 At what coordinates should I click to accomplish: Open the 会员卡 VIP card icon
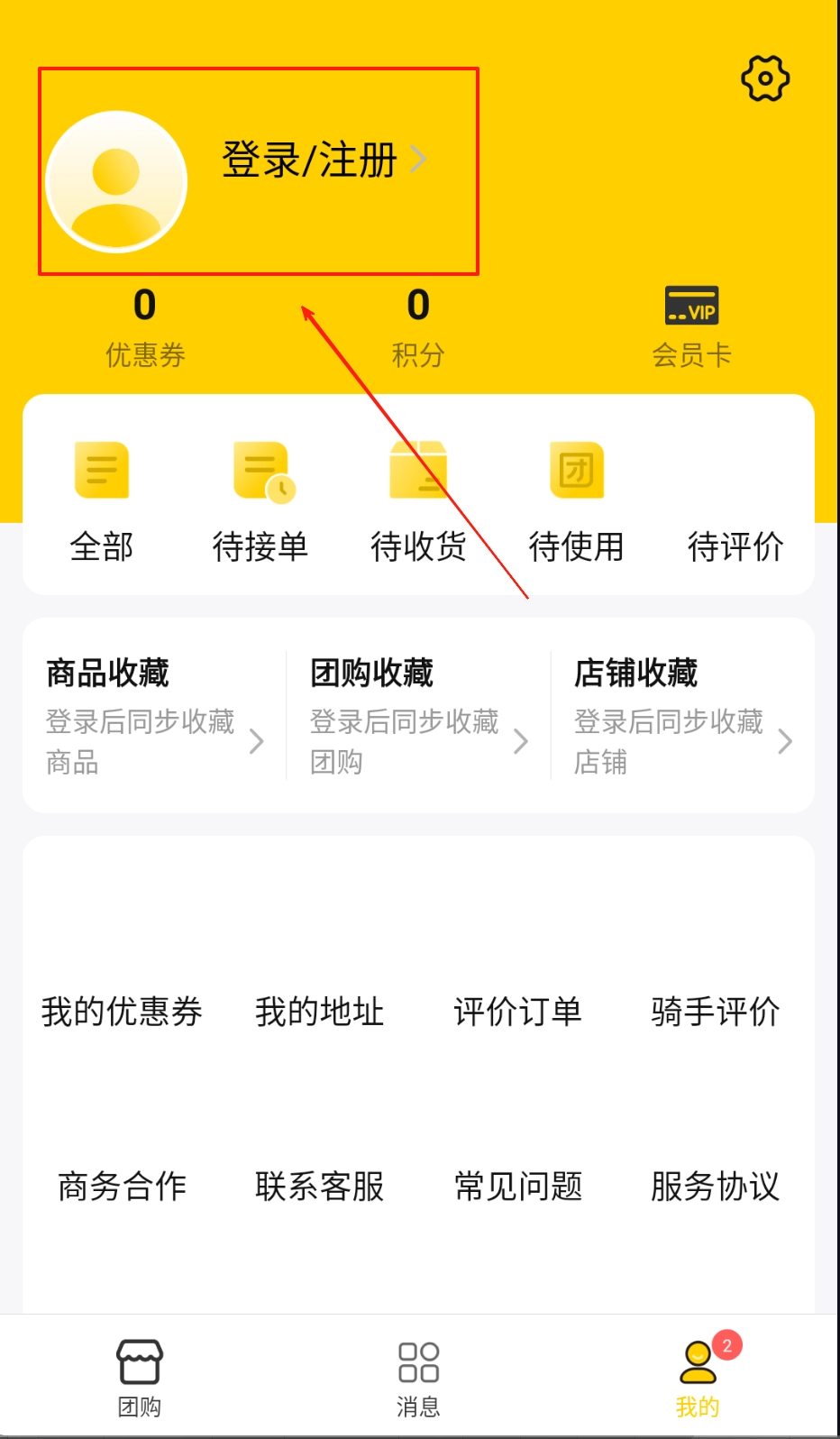690,307
